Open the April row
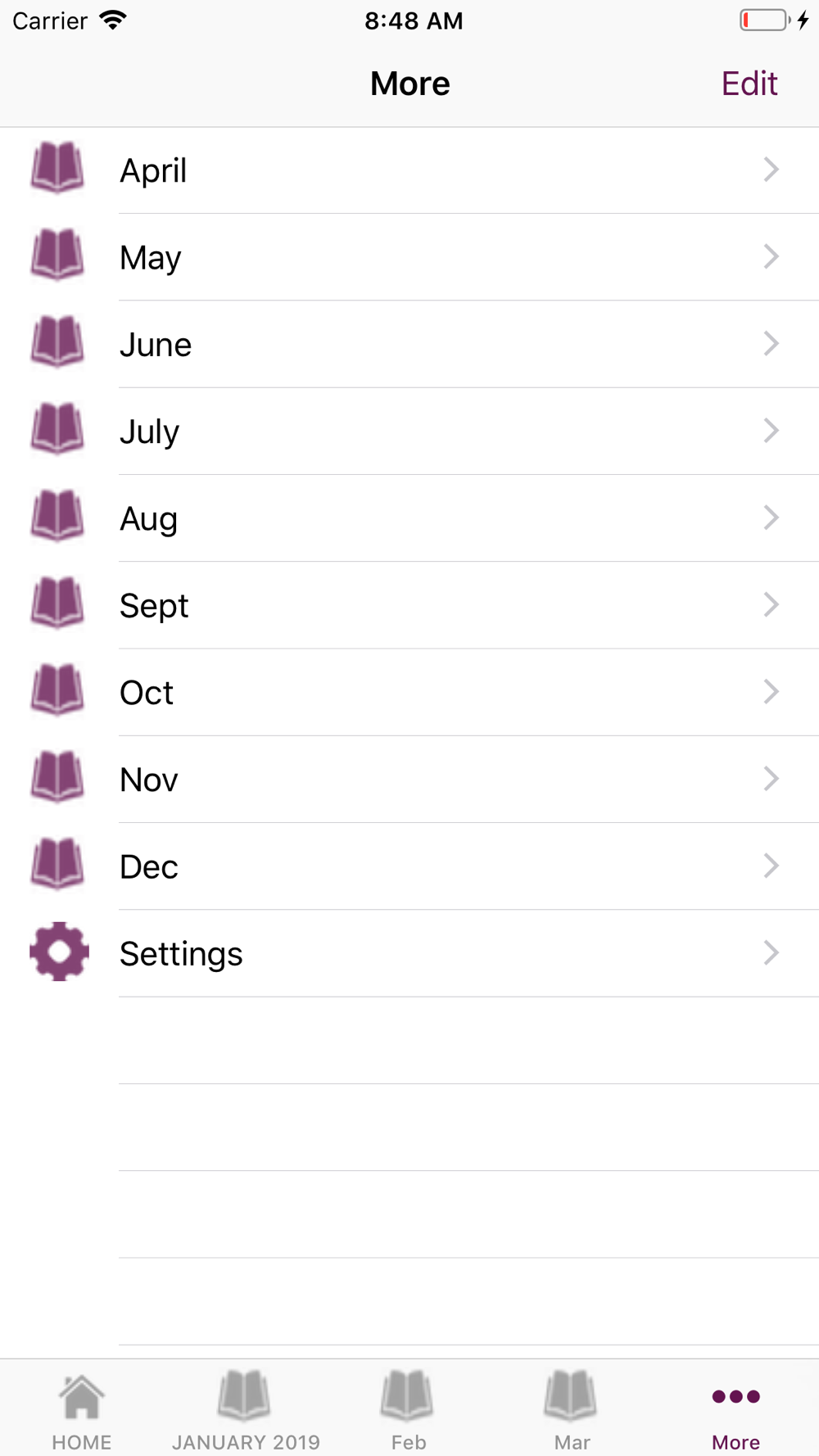Screen dimensions: 819x1456 (x=409, y=170)
